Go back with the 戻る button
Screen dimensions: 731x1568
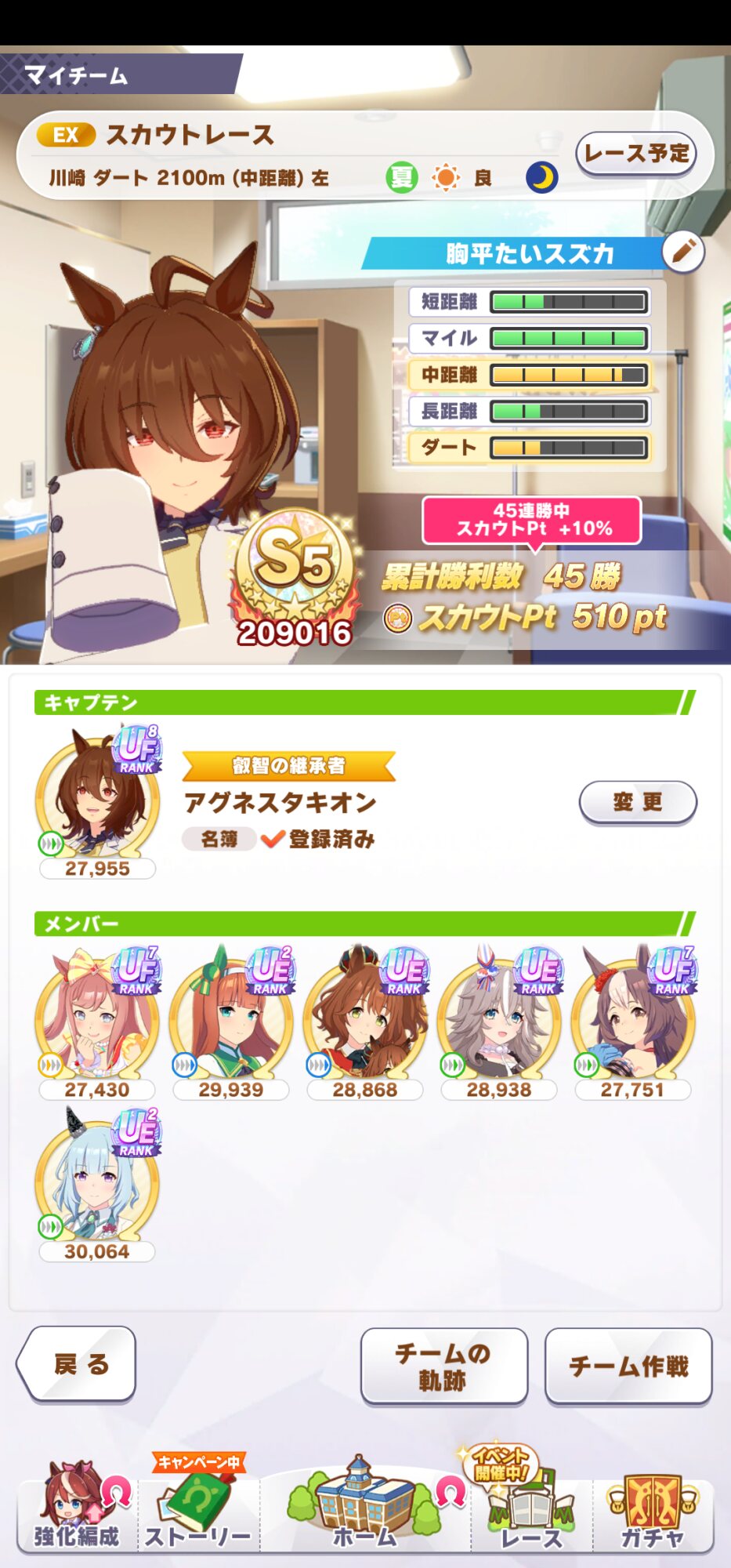(77, 1364)
